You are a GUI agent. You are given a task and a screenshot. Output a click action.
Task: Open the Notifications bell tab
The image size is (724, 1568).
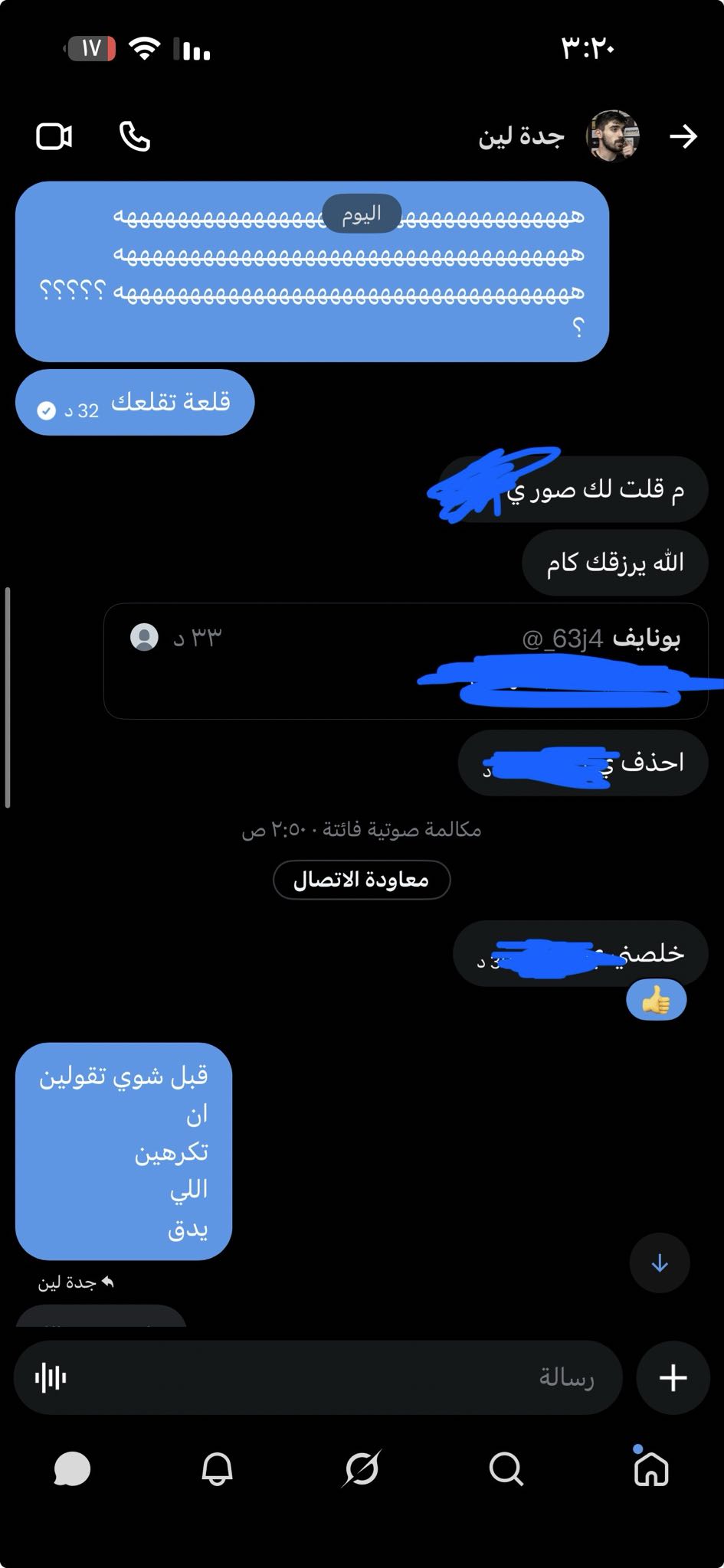click(217, 1469)
